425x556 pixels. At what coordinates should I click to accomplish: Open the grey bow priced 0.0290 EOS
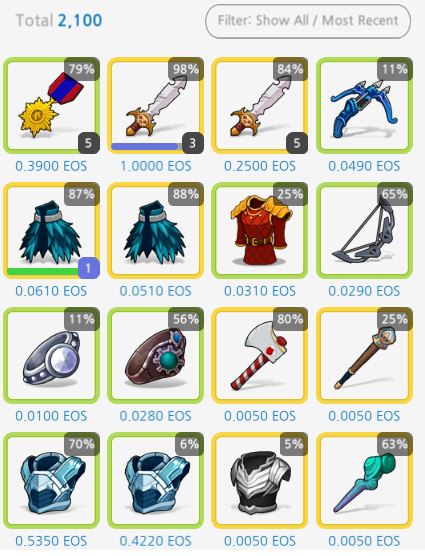click(x=364, y=230)
